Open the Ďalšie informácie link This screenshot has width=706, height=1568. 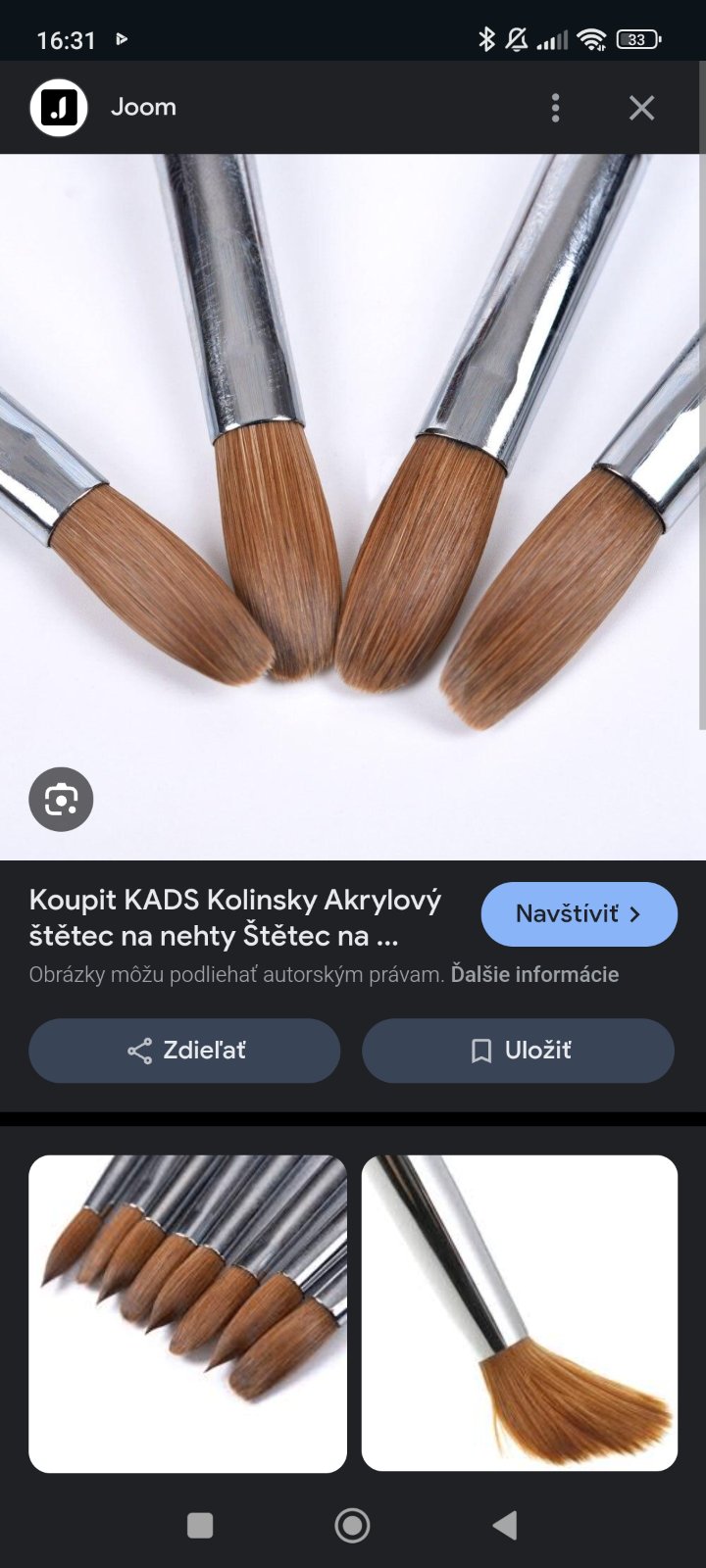pos(534,975)
